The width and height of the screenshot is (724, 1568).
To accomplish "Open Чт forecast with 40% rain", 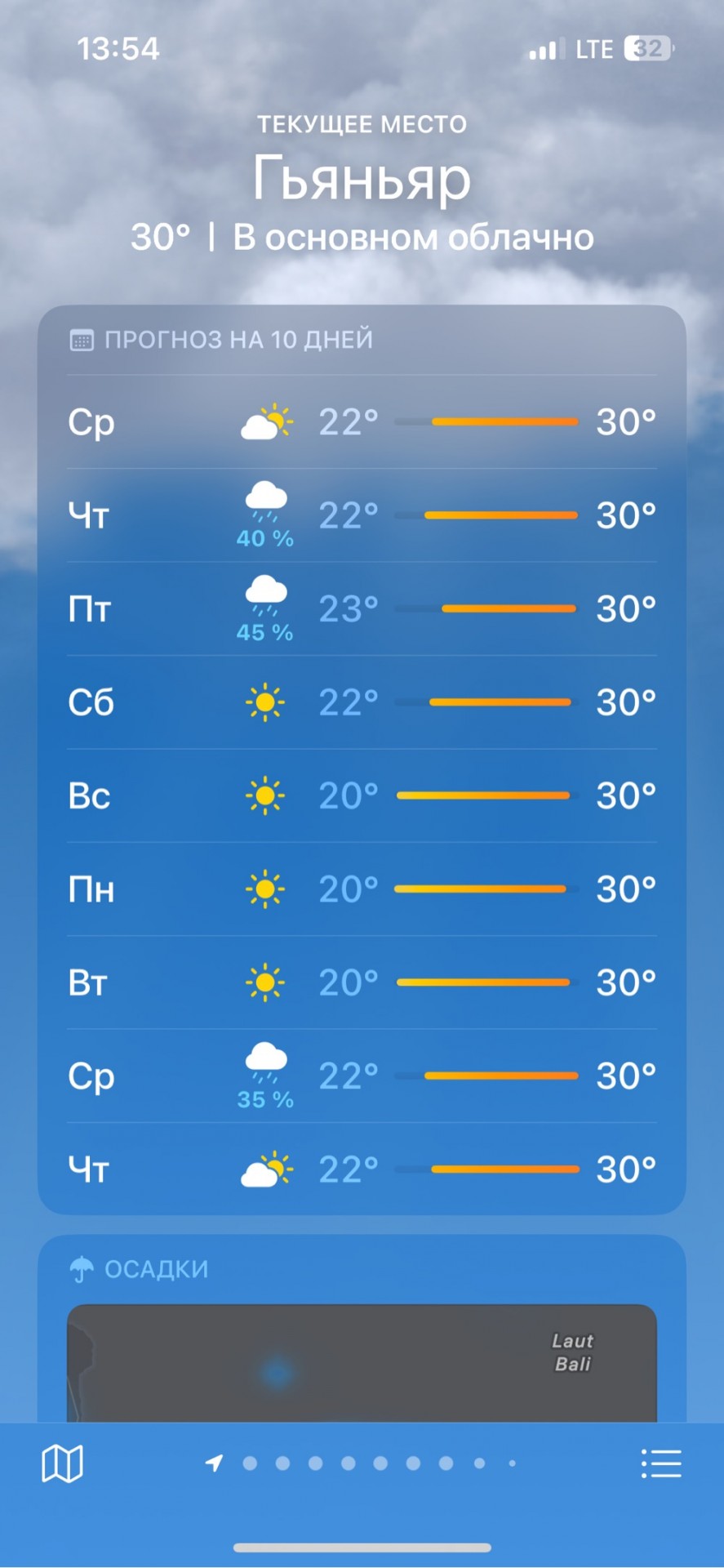I will coord(362,515).
